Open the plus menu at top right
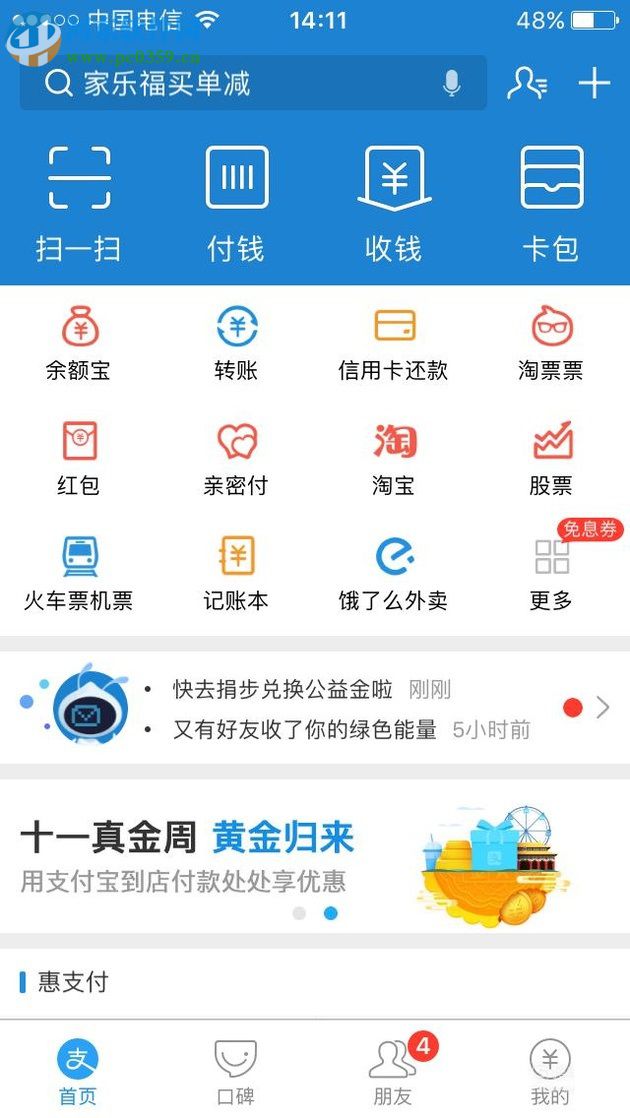 point(594,83)
